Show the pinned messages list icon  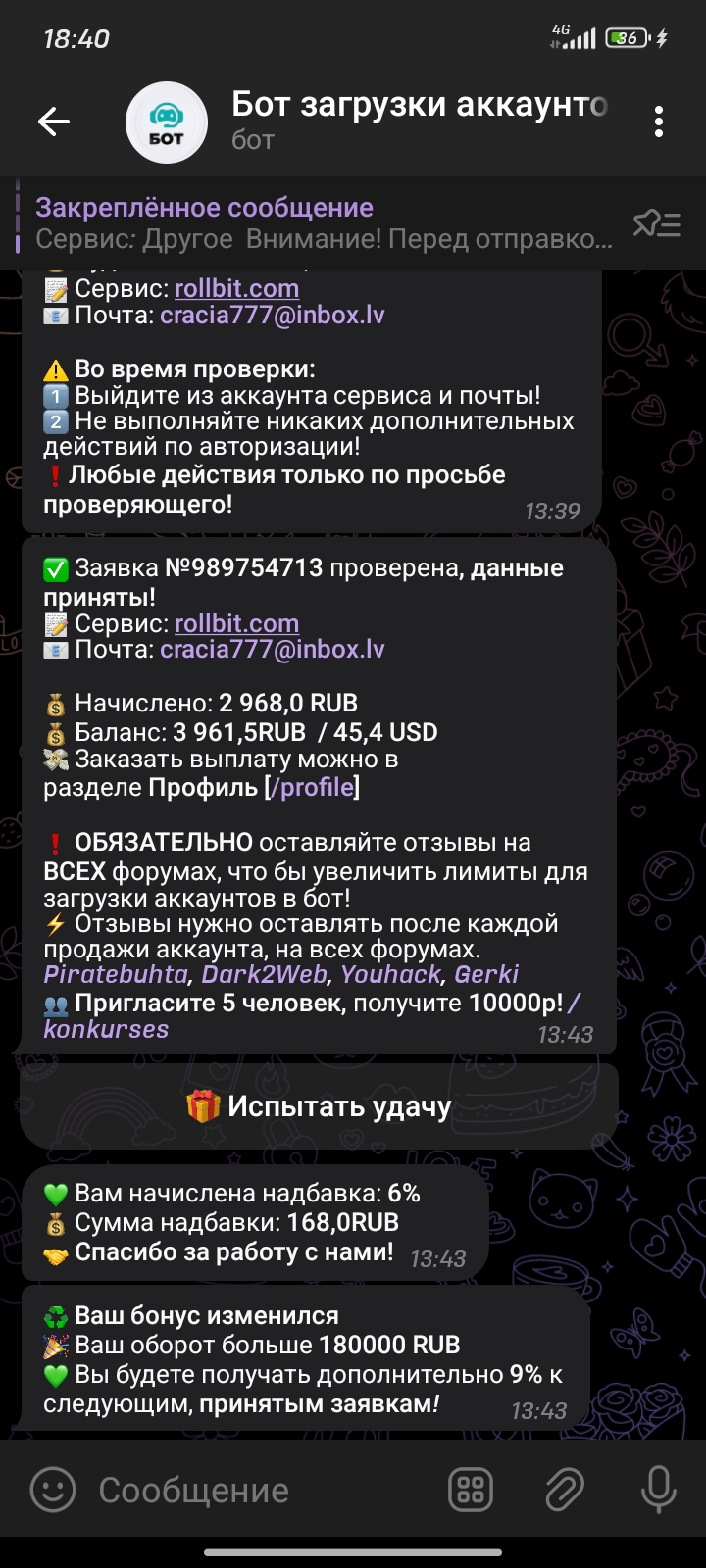[x=656, y=224]
